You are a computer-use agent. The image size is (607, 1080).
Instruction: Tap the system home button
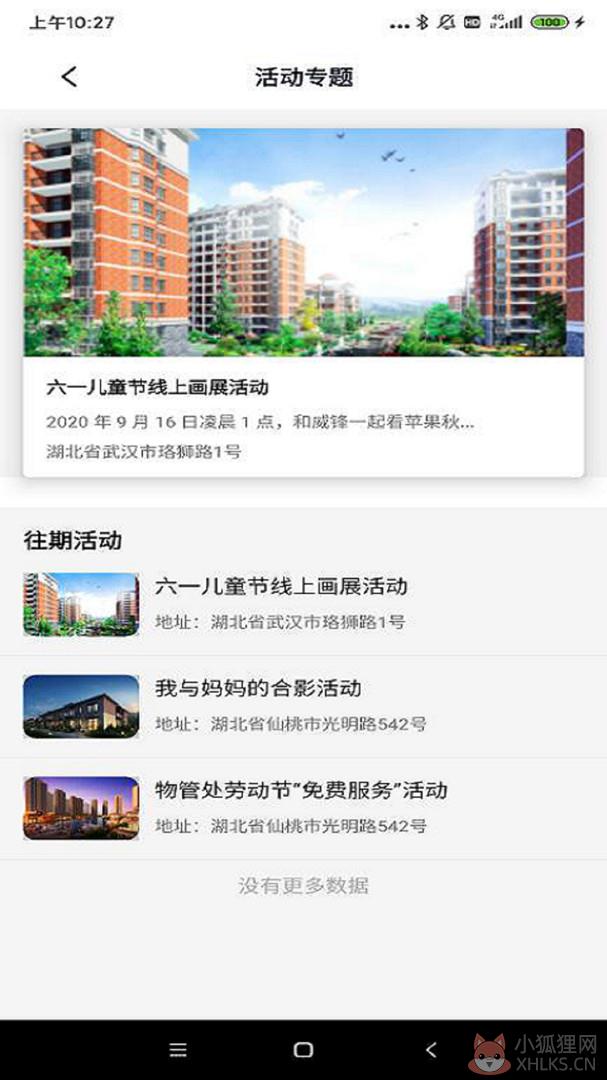pyautogui.click(x=303, y=1050)
